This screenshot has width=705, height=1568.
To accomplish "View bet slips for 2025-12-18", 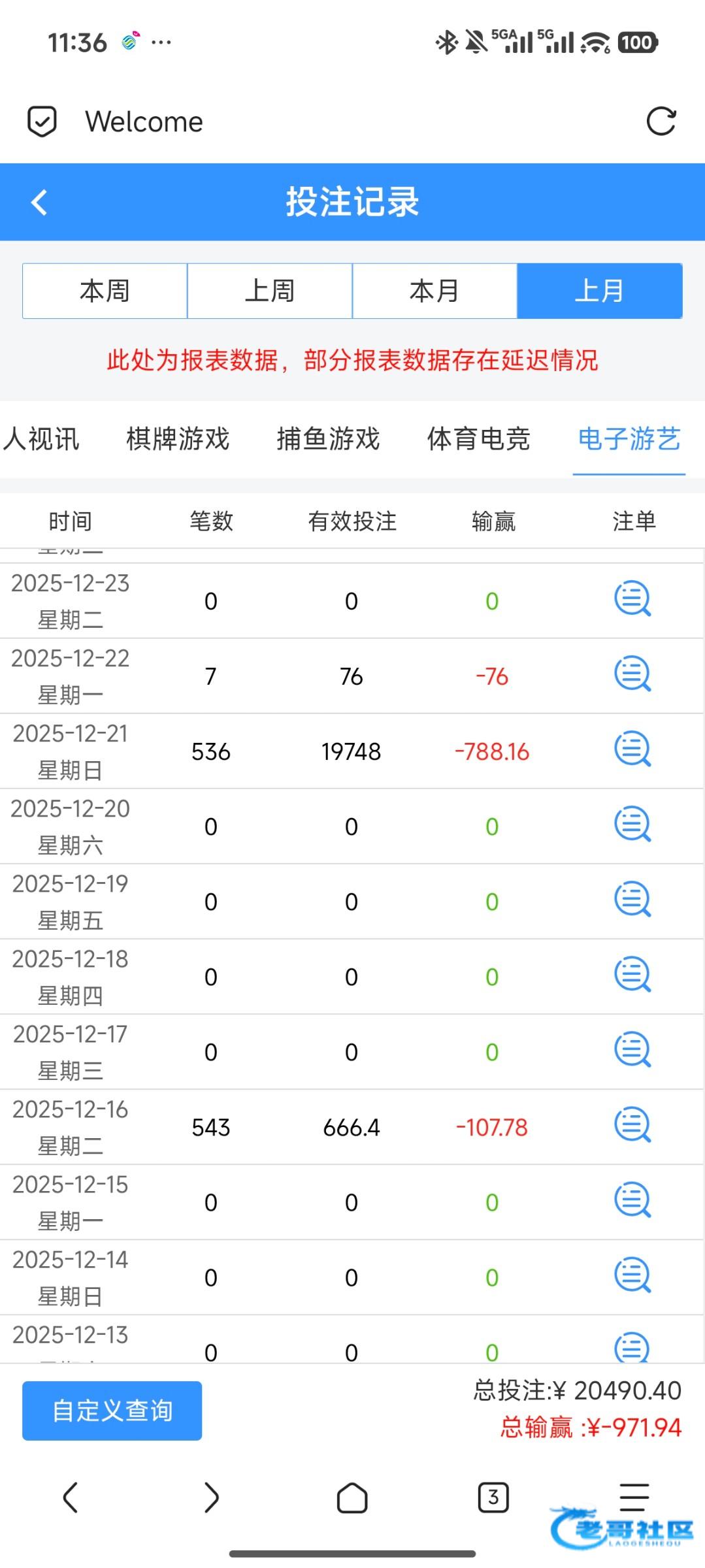I will coord(632,975).
